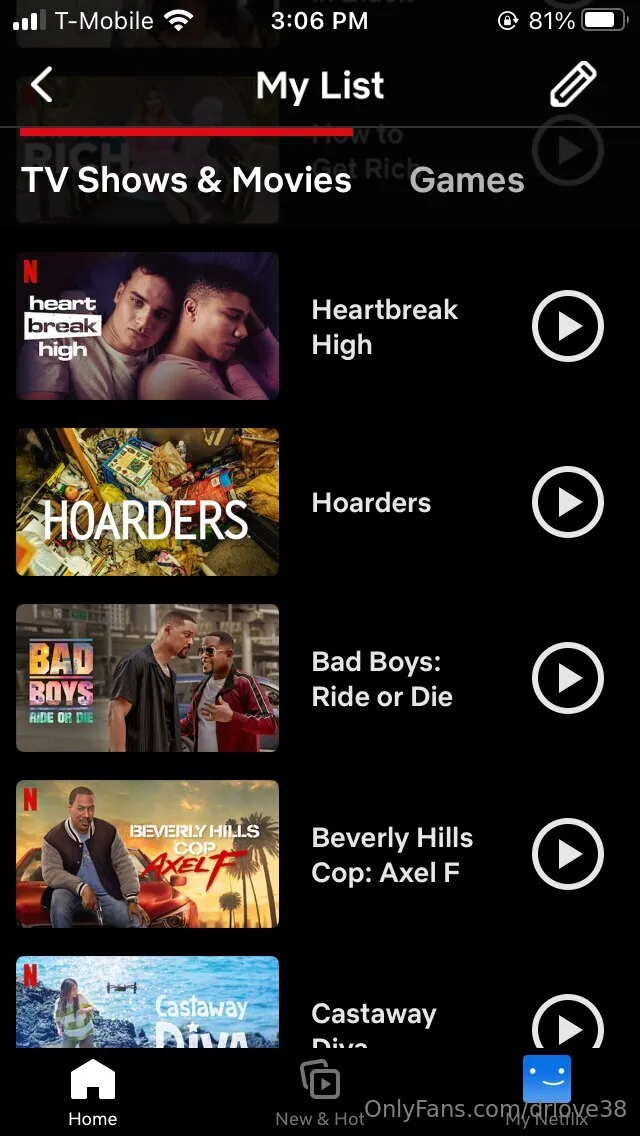This screenshot has width=640, height=1136.
Task: Select the TV Shows & Movies tab
Action: coord(186,180)
